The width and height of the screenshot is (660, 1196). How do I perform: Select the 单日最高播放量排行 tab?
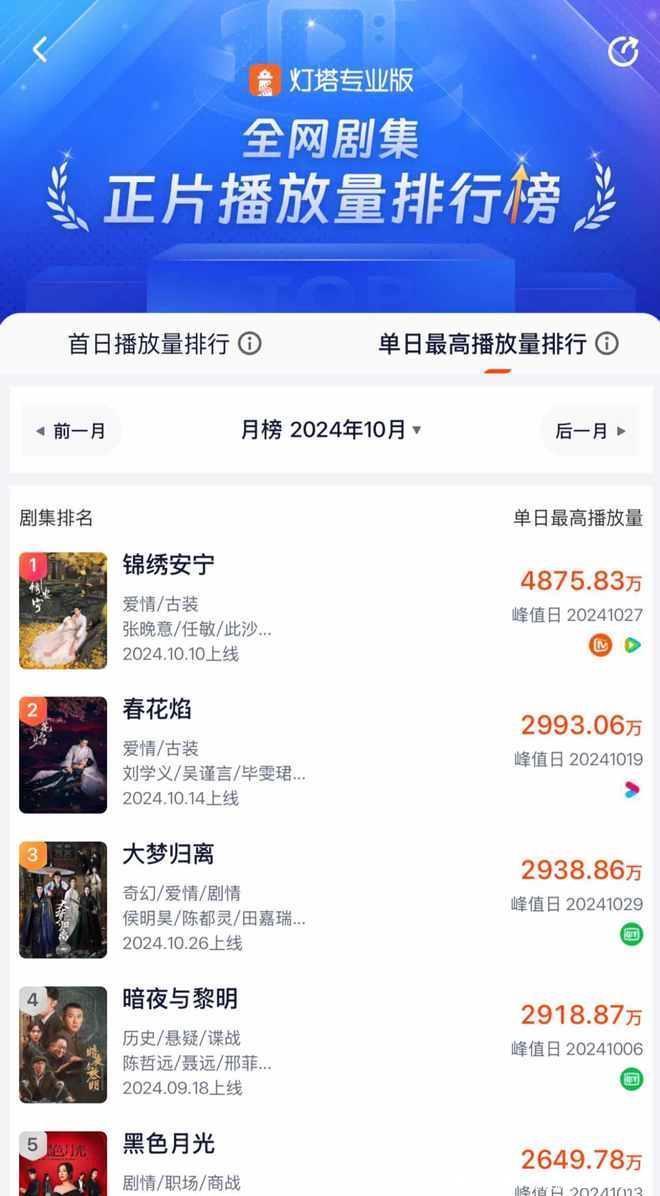(x=481, y=344)
